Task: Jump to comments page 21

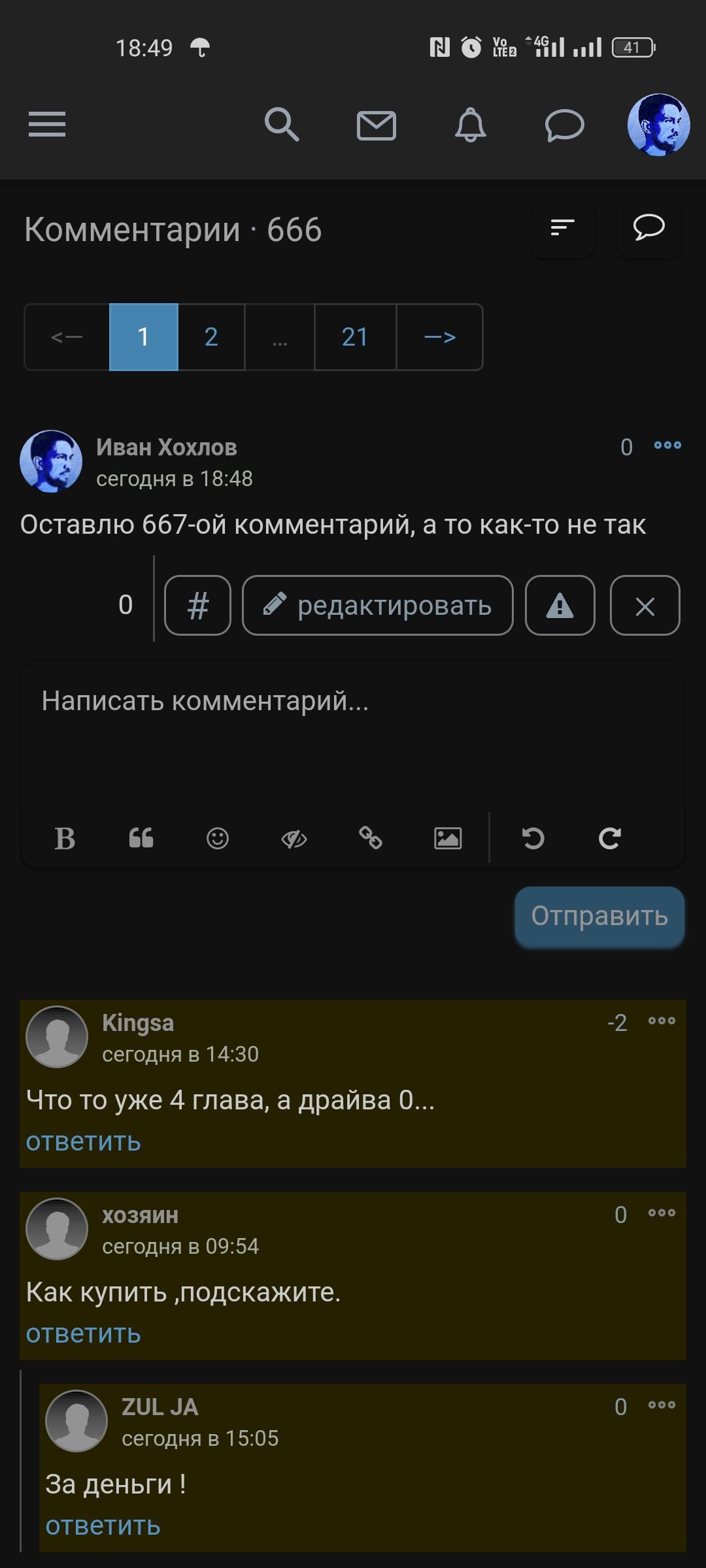Action: pos(355,337)
